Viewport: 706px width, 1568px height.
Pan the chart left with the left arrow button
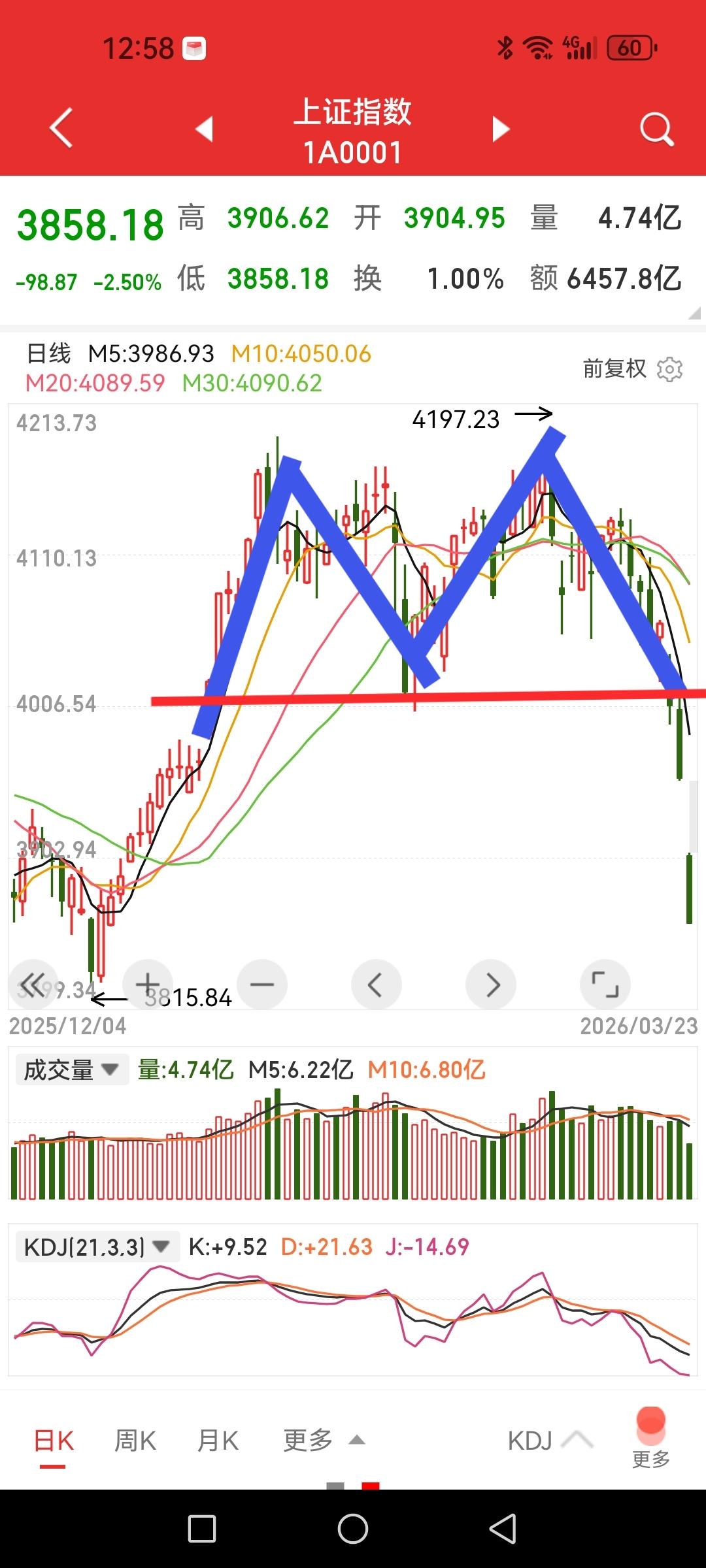coord(377,985)
